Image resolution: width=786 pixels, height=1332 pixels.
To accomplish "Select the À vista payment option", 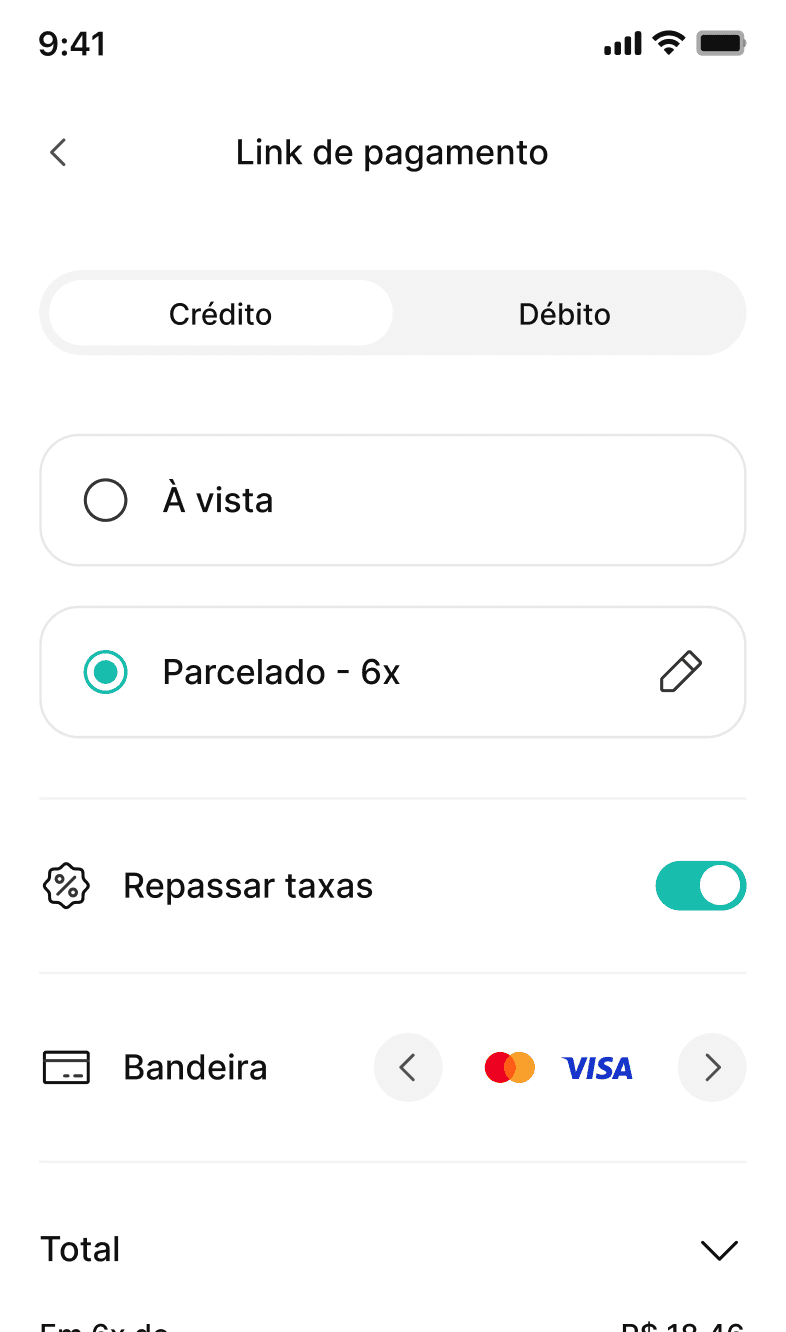I will pyautogui.click(x=106, y=500).
